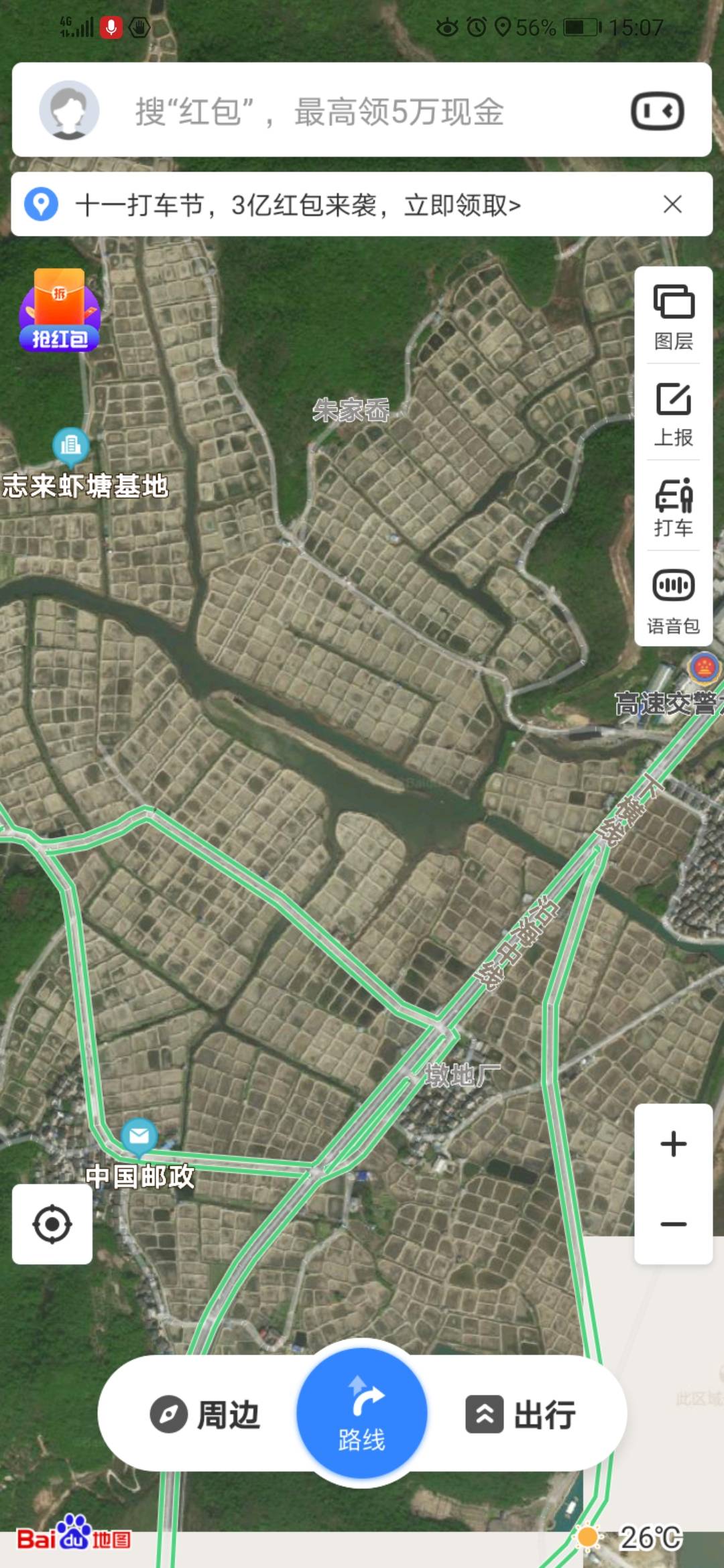Open the 打车 ride-hailing option
Image resolution: width=724 pixels, height=1568 pixels.
point(674,507)
